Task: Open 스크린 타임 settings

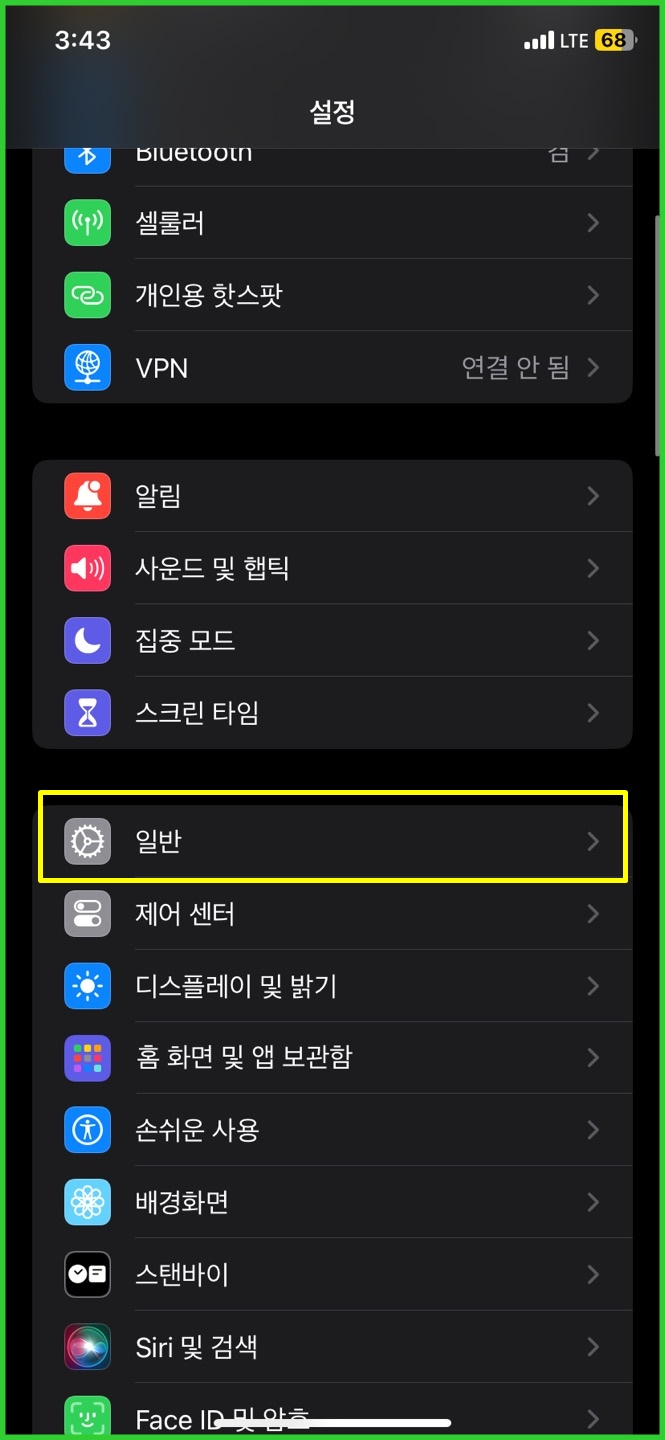Action: (x=332, y=713)
